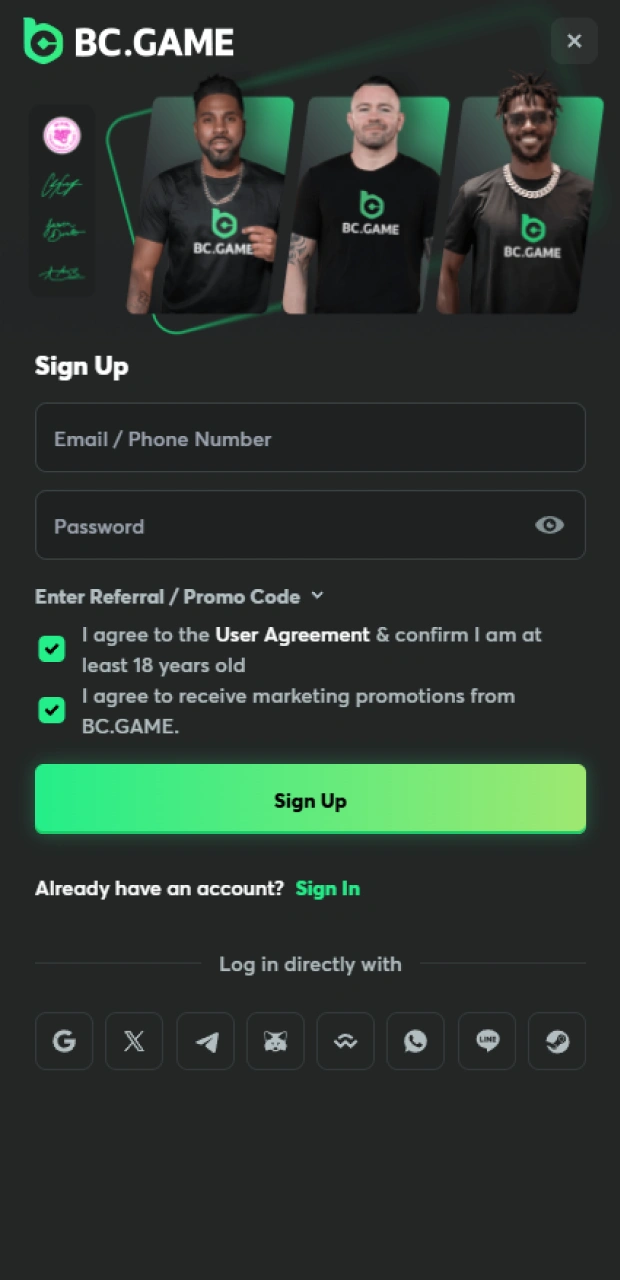This screenshot has width=620, height=1280.
Task: Focus the Email / Phone Number field
Action: (x=310, y=438)
